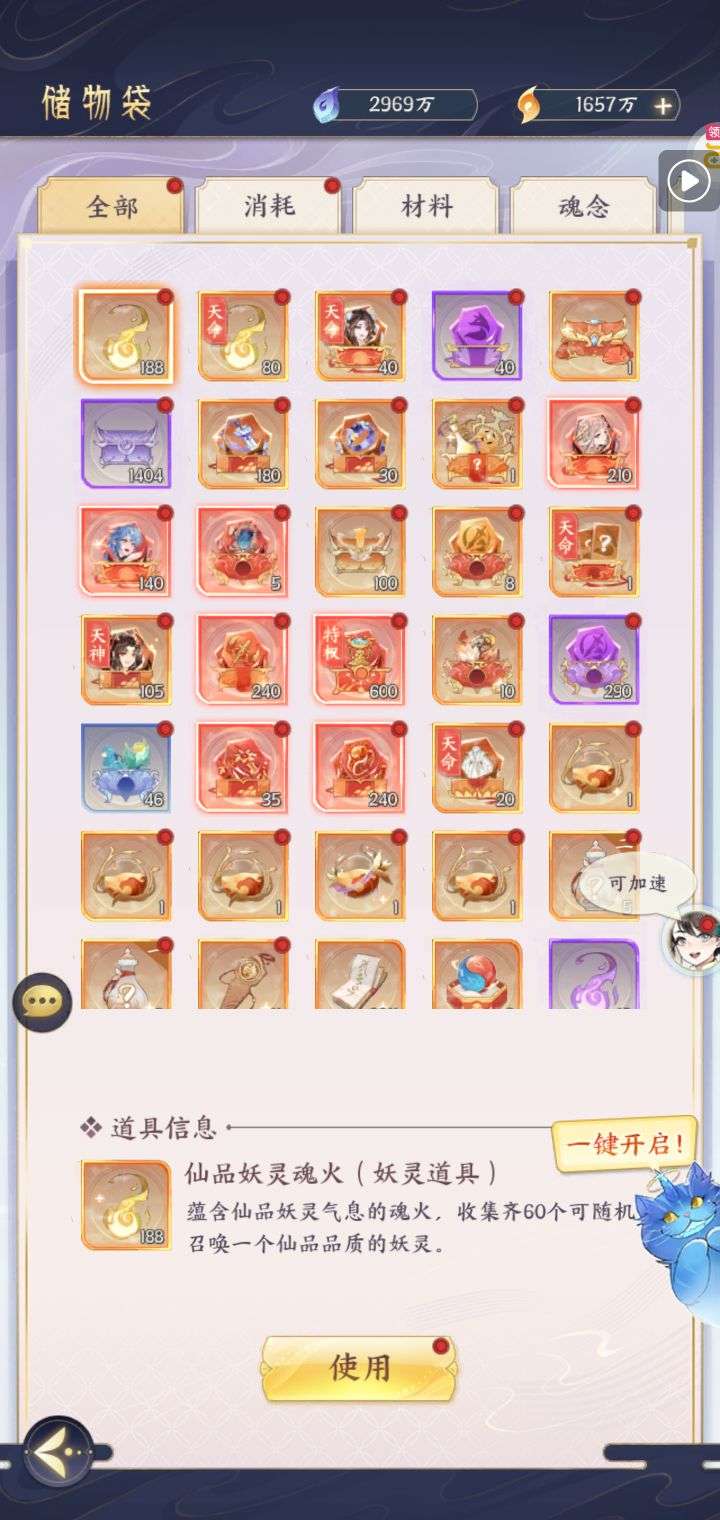Open the 魂念 tab
Screen dimensions: 720x1520
584,207
